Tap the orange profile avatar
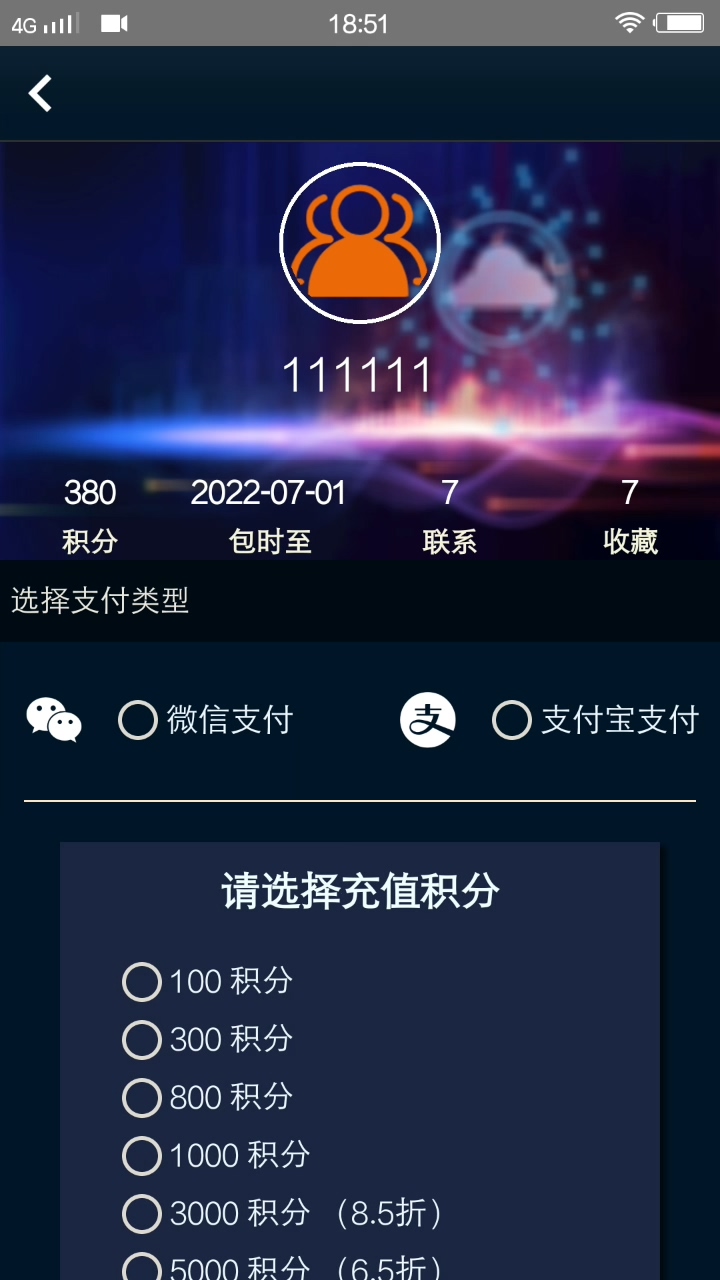 [x=360, y=243]
